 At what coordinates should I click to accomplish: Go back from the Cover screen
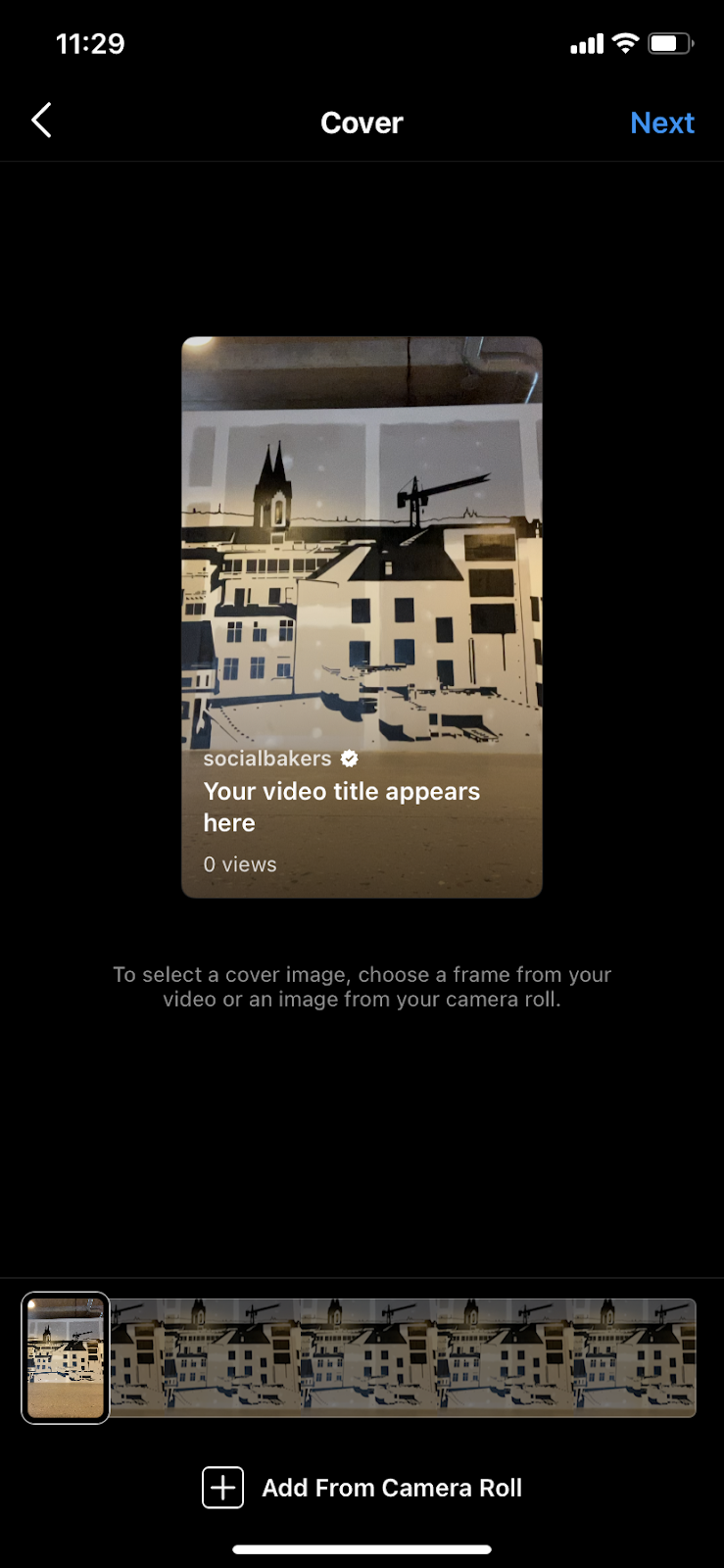pos(41,122)
